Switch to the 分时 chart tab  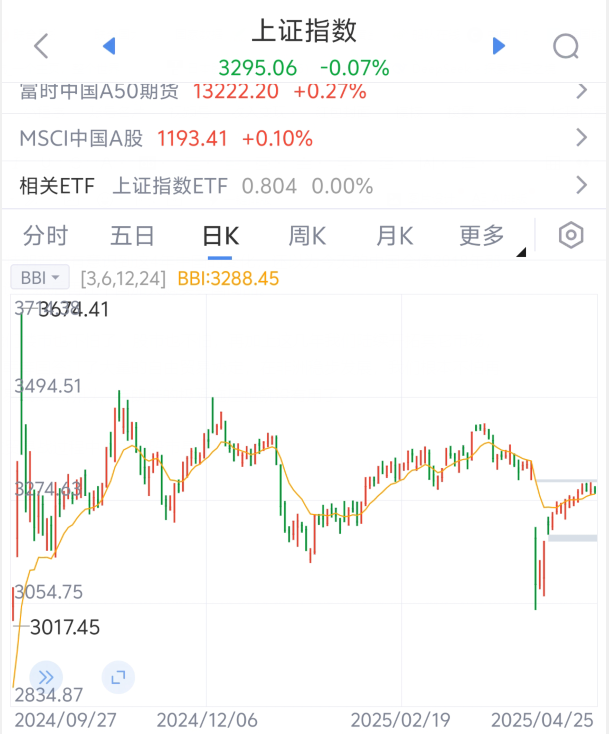pyautogui.click(x=45, y=236)
